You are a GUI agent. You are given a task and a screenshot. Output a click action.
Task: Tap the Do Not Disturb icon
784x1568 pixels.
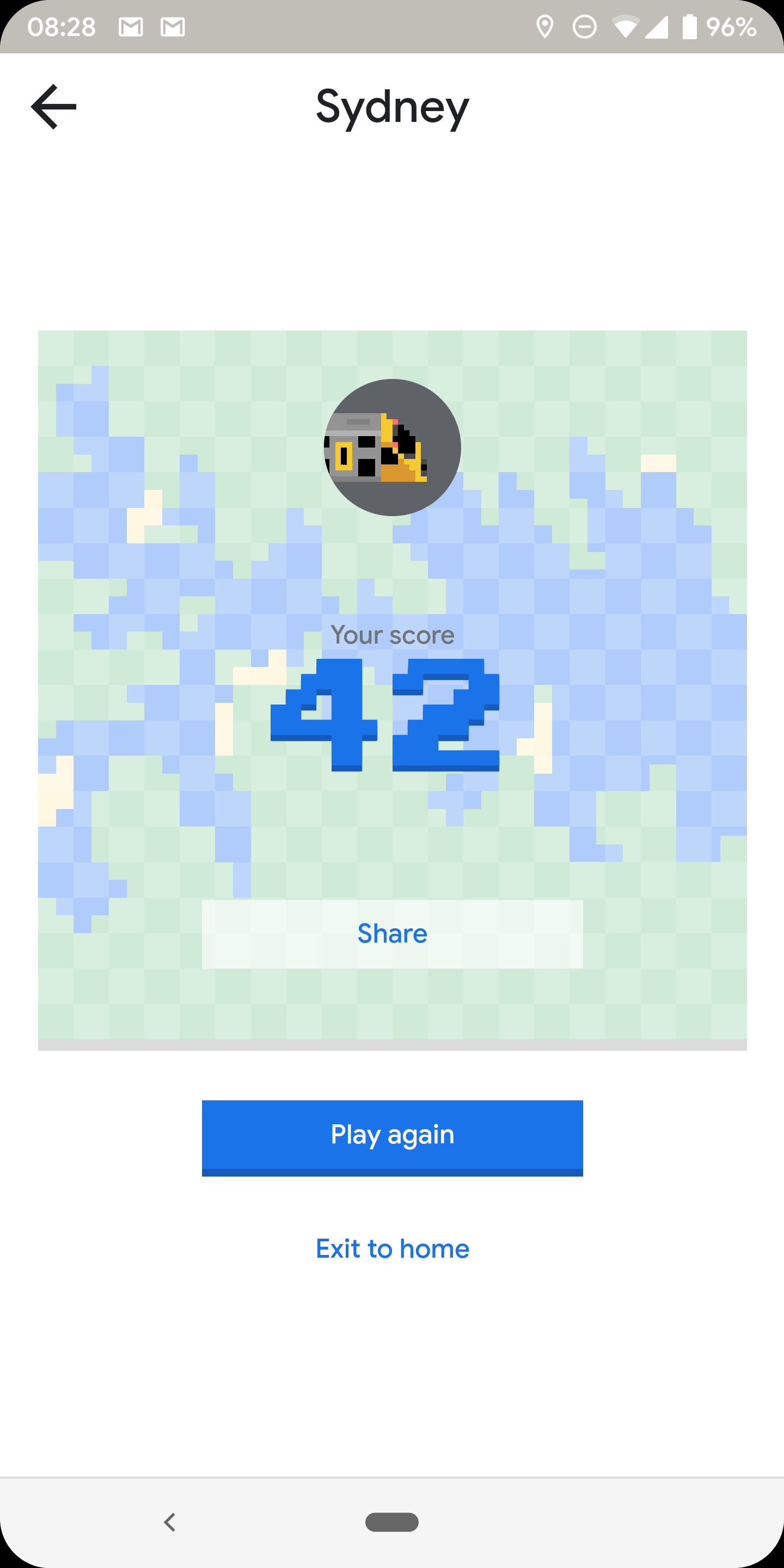(583, 26)
